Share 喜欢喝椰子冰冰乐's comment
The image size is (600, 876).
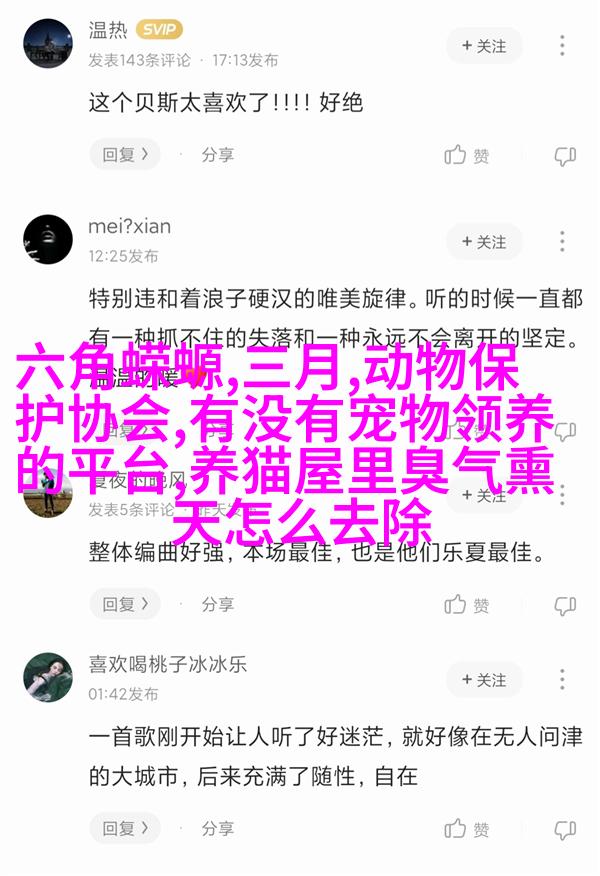pyautogui.click(x=217, y=829)
